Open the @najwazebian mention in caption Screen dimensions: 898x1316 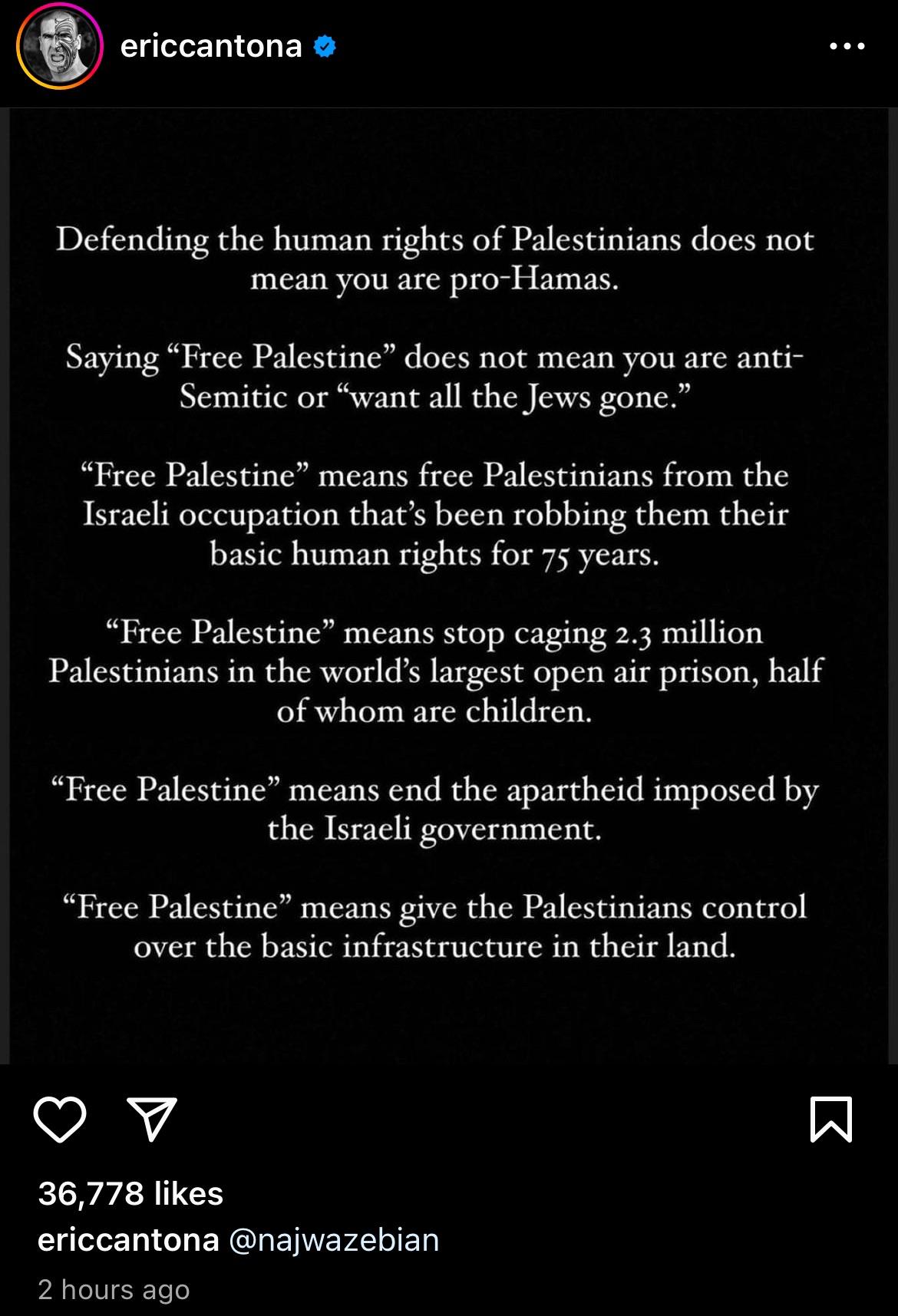point(334,1240)
